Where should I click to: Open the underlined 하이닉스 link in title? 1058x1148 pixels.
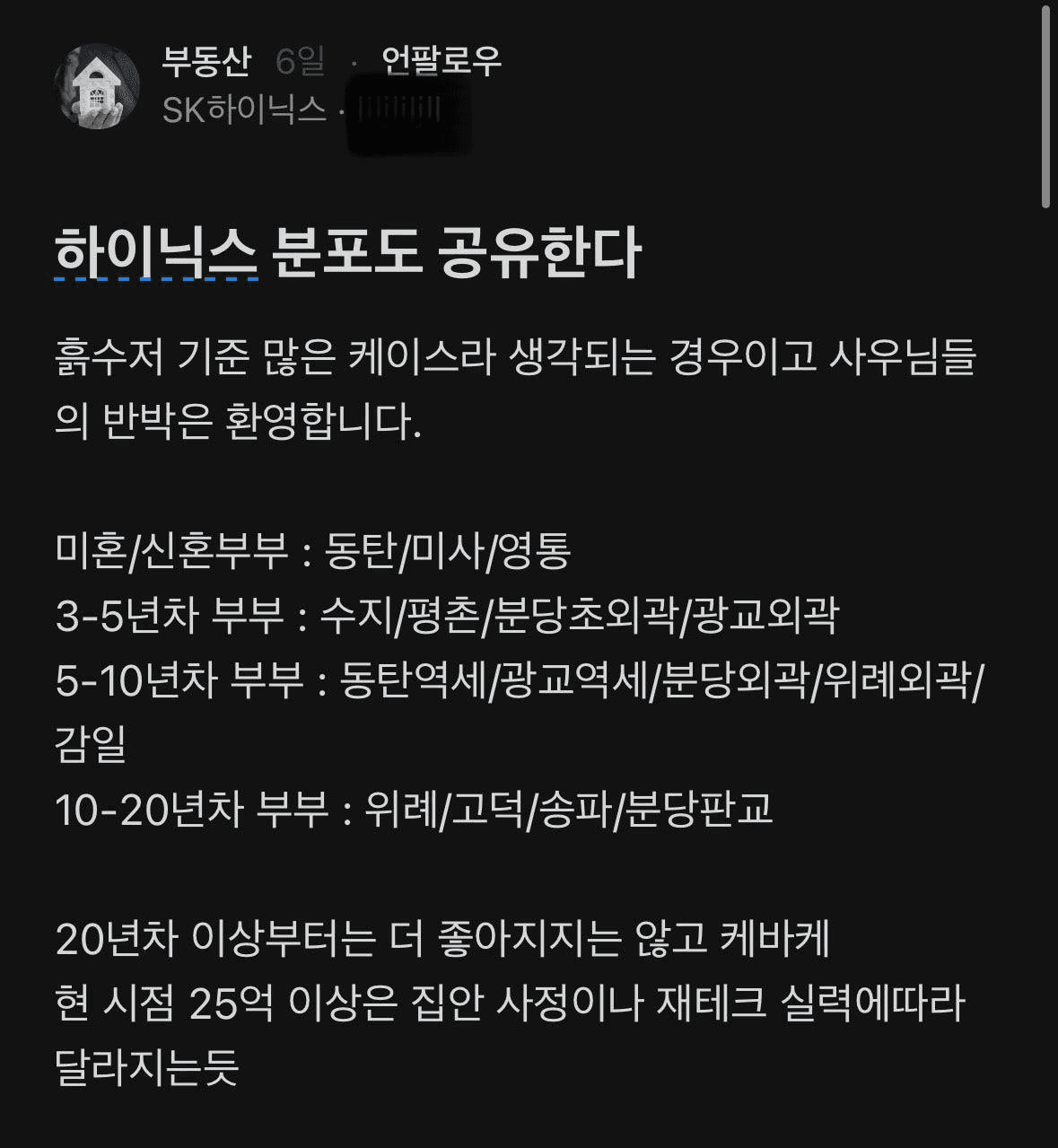click(x=156, y=252)
